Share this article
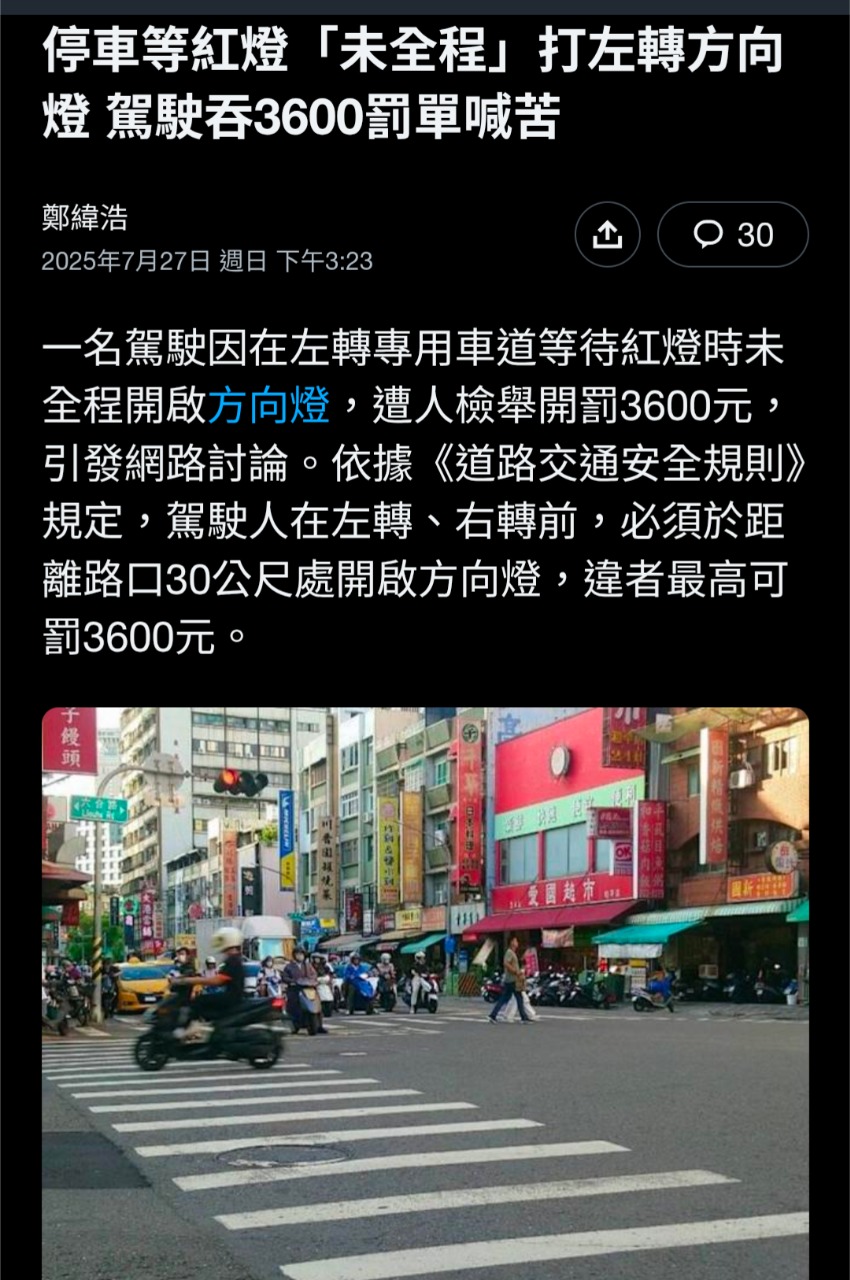The height and width of the screenshot is (1280, 850). [607, 235]
